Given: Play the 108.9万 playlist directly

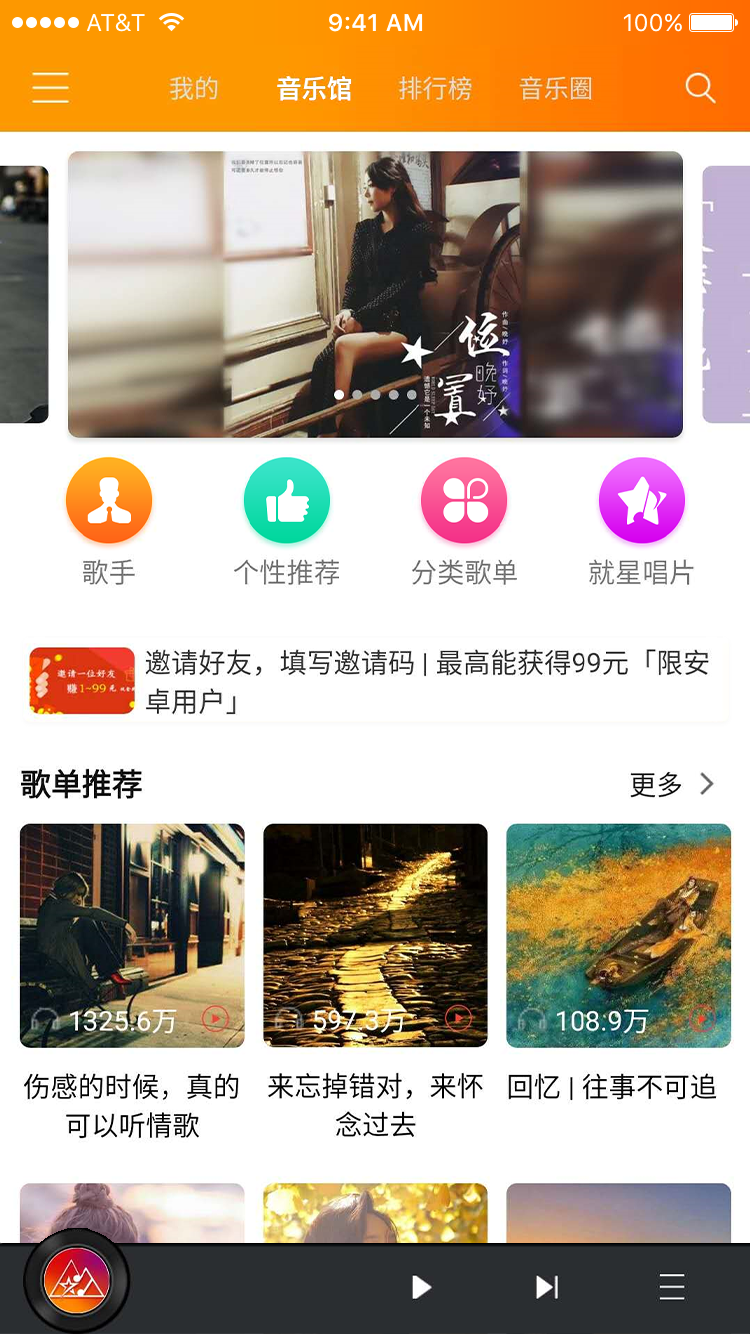Looking at the screenshot, I should point(700,1017).
